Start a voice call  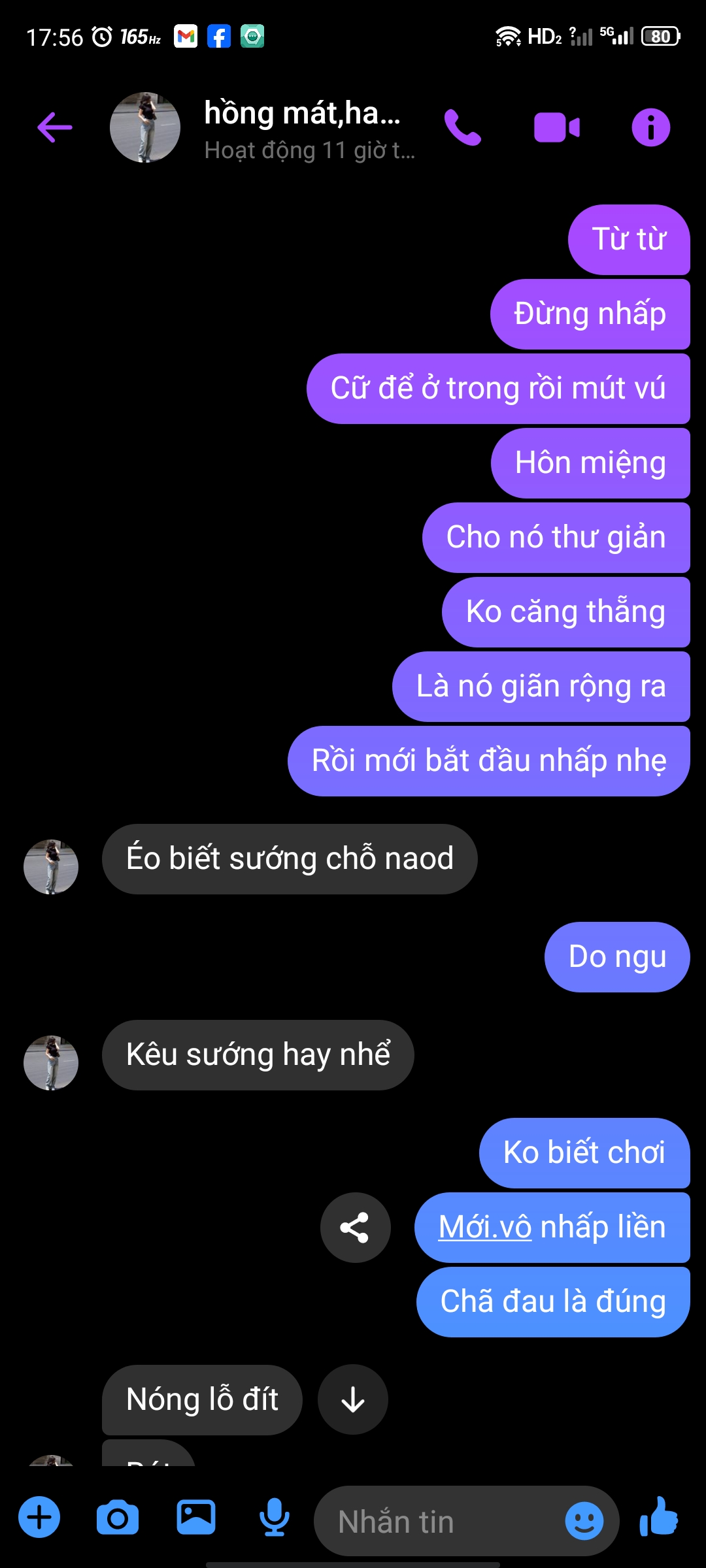(463, 127)
